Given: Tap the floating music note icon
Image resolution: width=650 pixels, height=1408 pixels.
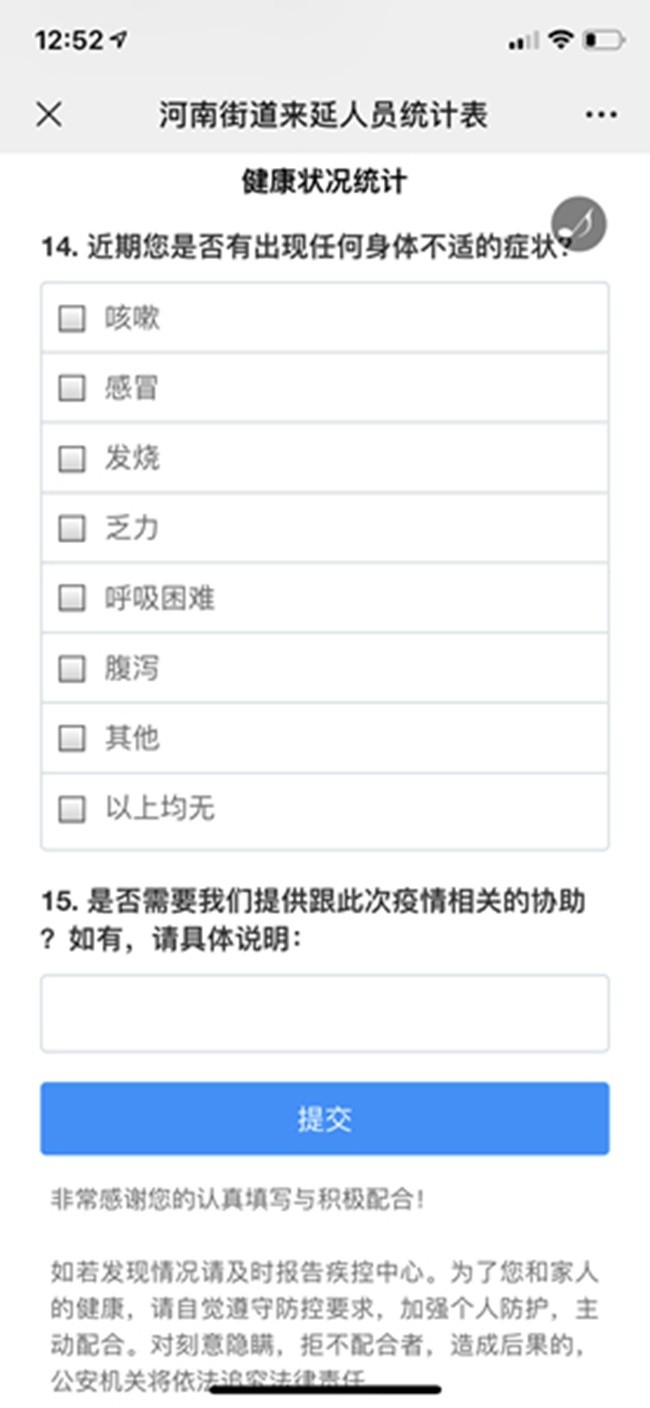Looking at the screenshot, I should (580, 223).
